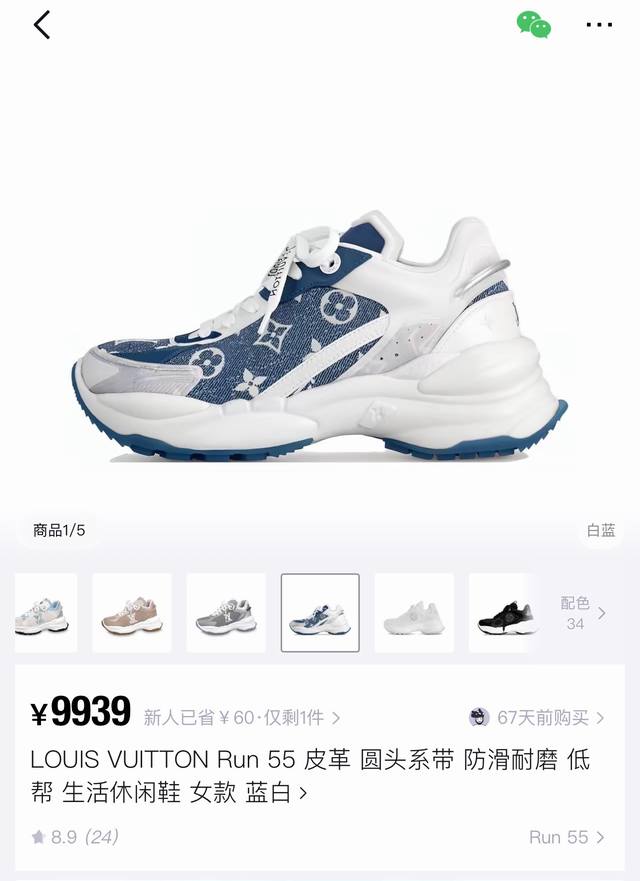
Task: View the 67天前购买 purchase record
Action: pos(540,717)
